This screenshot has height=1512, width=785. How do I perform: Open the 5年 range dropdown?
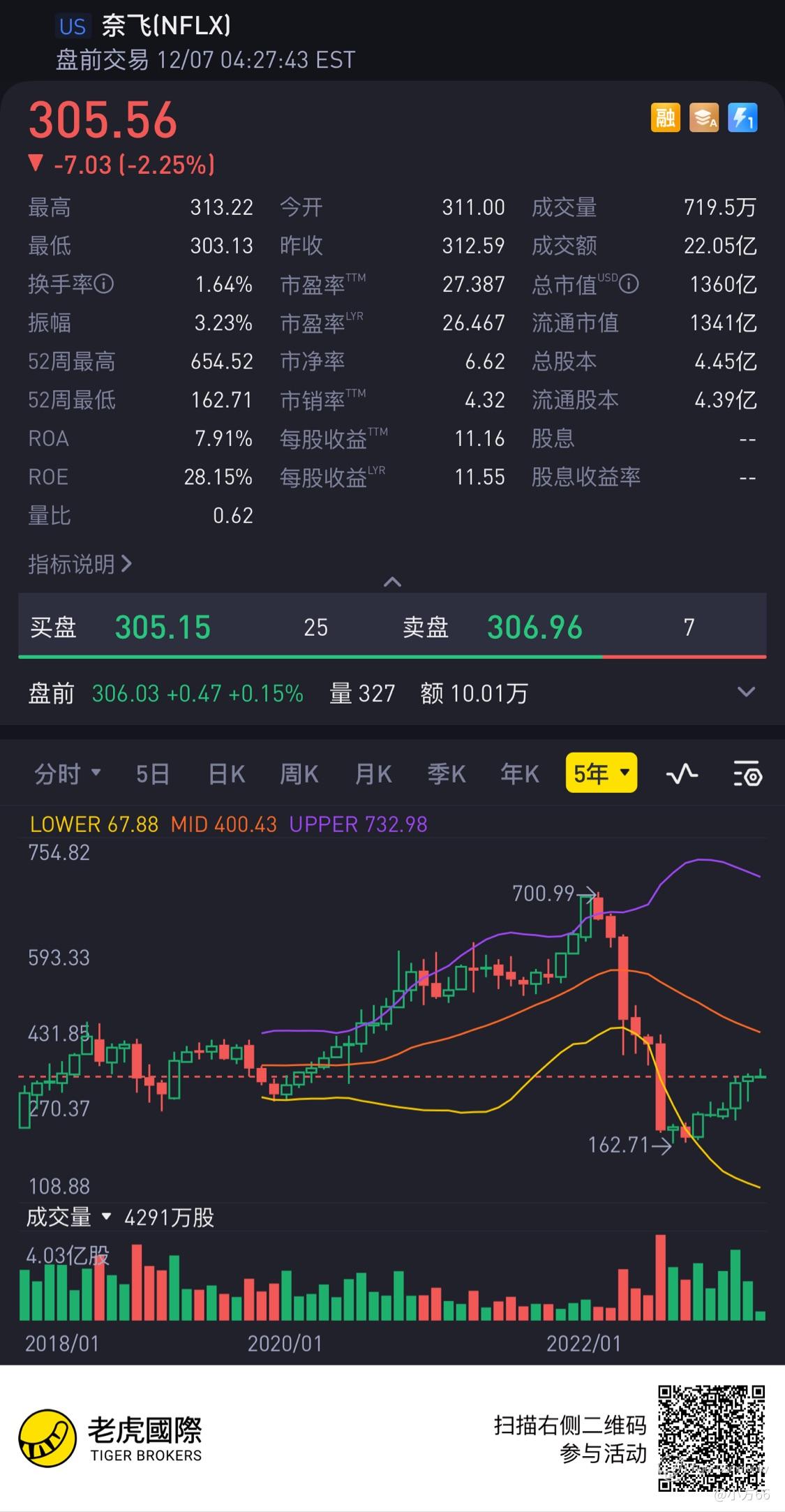coord(601,773)
